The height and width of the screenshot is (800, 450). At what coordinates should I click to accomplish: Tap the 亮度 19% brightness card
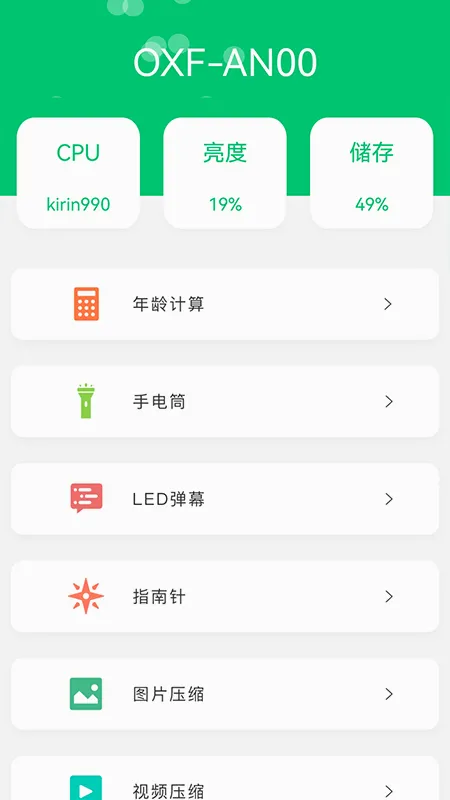coord(224,173)
